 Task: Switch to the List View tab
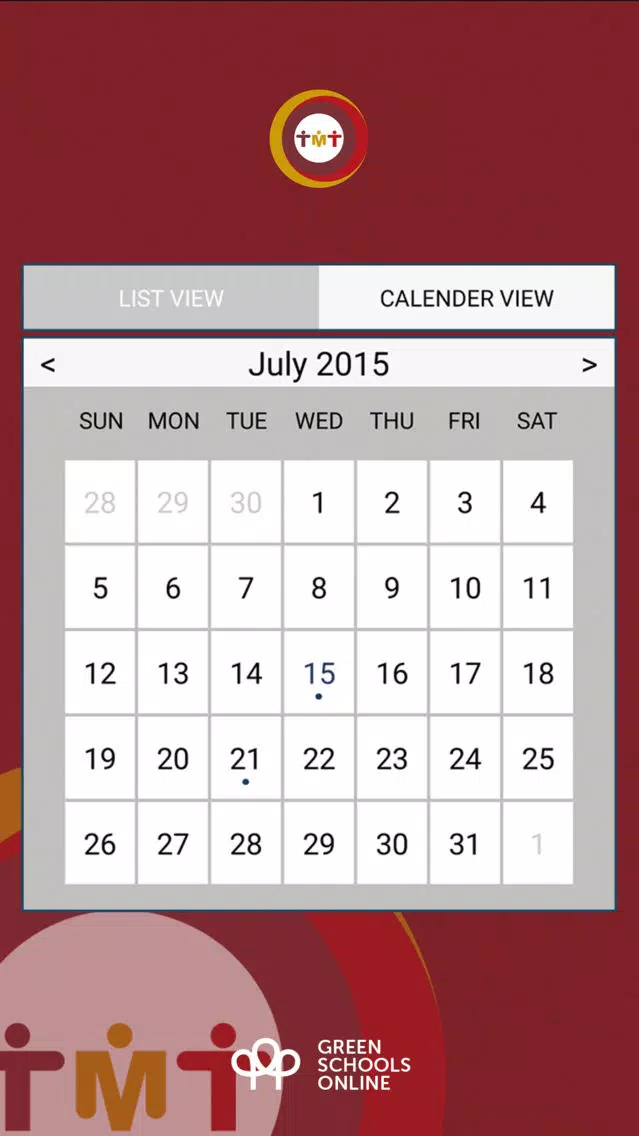pyautogui.click(x=172, y=298)
